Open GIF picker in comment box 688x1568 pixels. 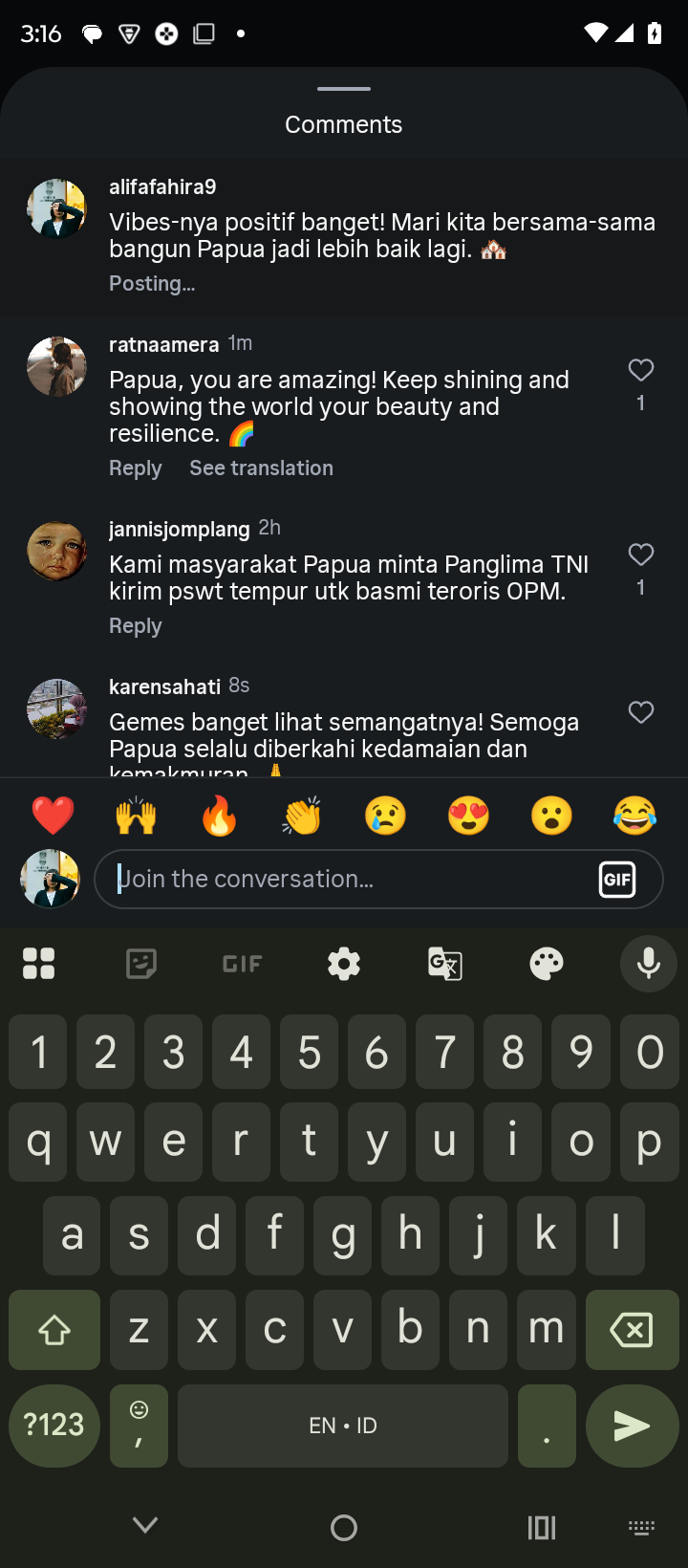click(617, 879)
